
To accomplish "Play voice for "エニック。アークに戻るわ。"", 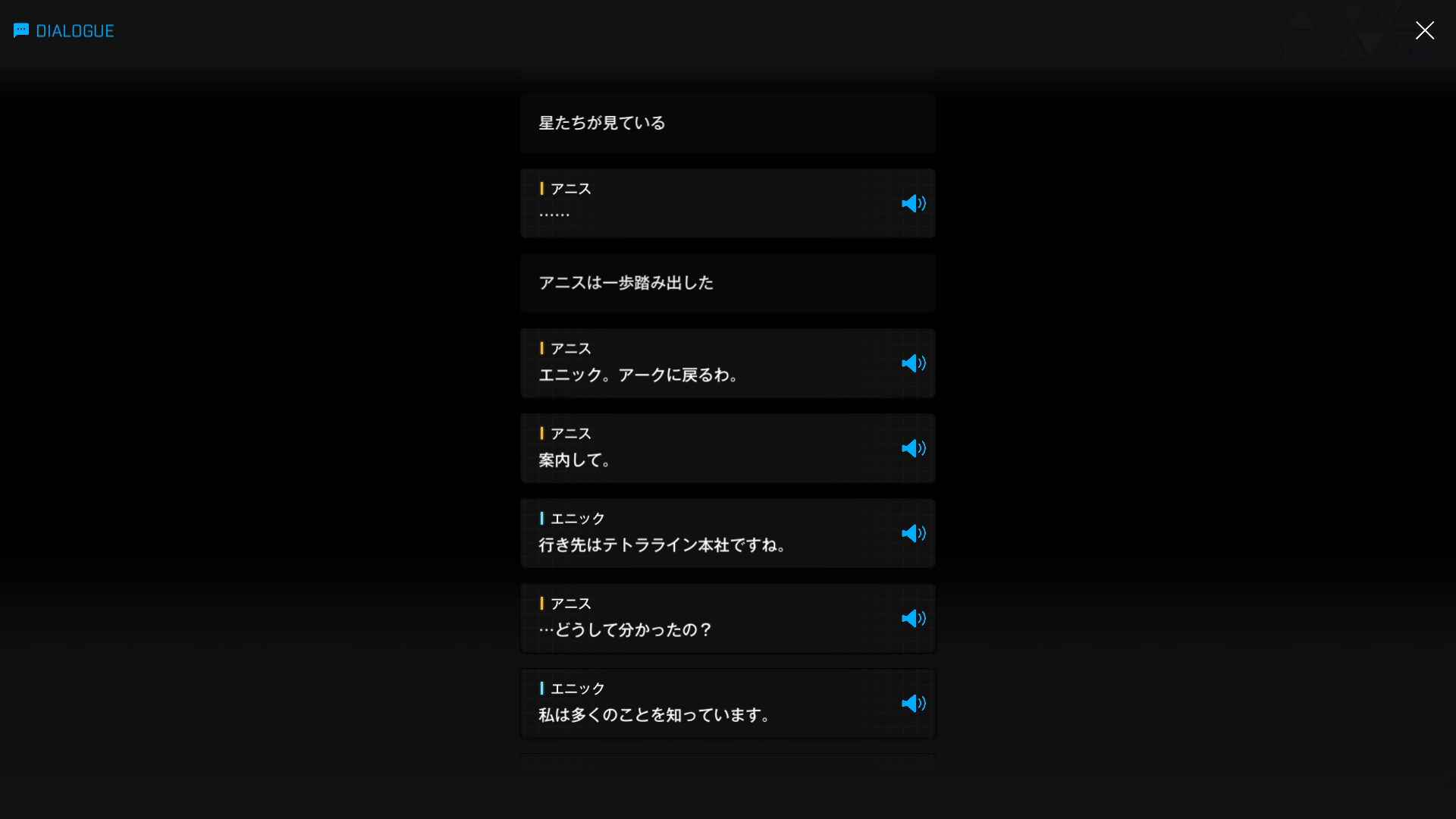I will click(x=913, y=363).
